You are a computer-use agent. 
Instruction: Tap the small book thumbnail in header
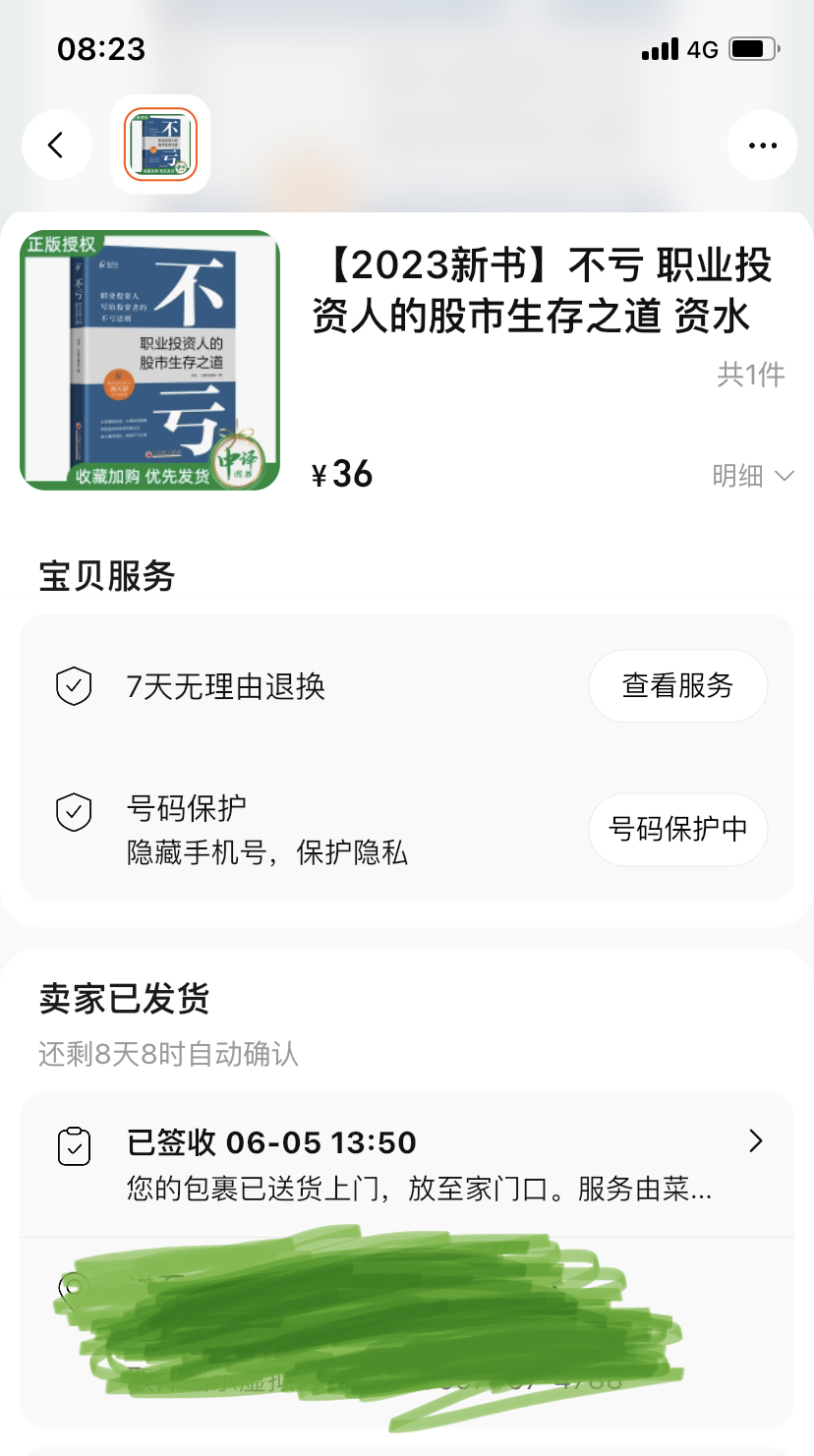pos(161,145)
